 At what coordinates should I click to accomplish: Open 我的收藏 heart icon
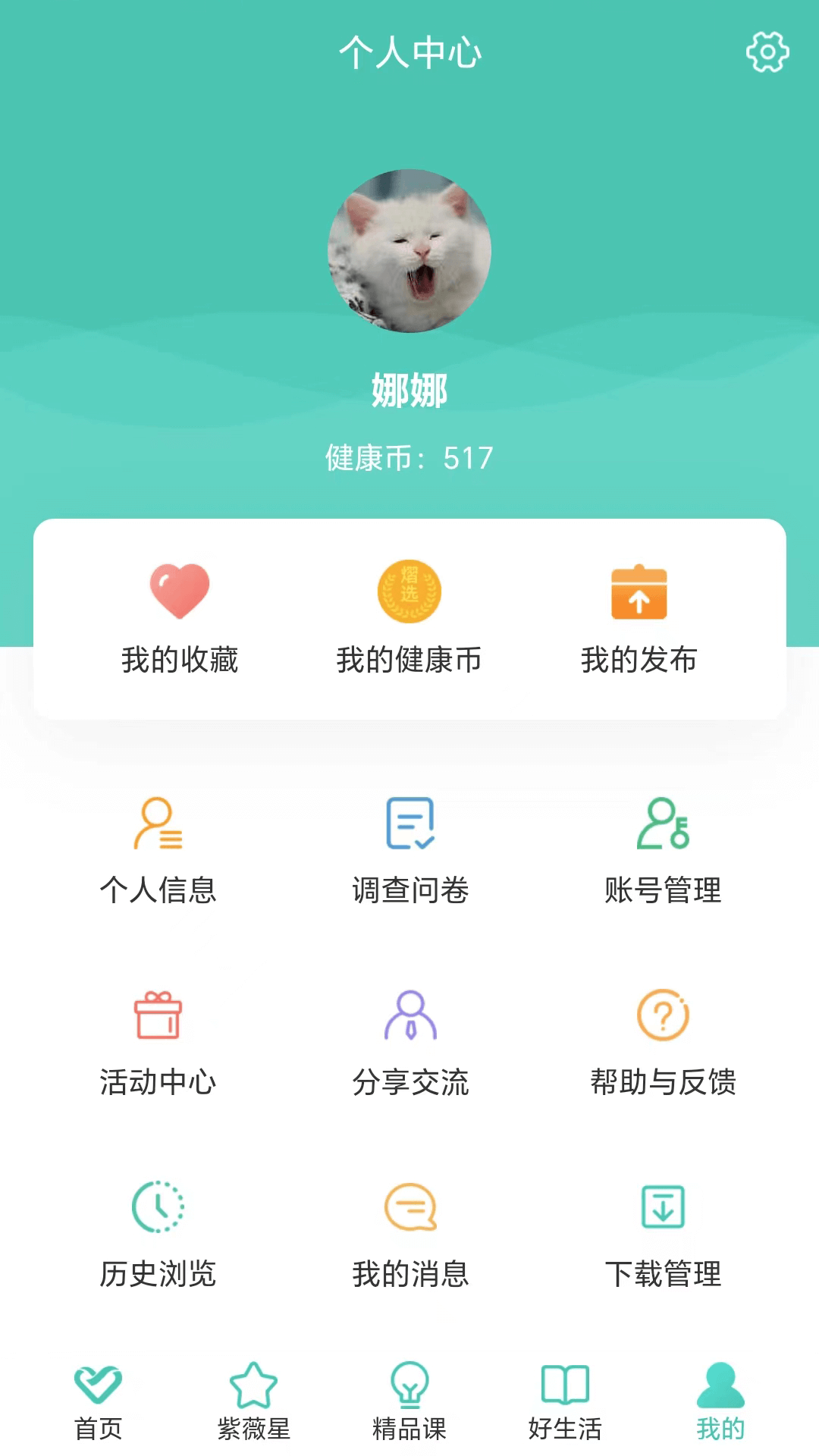(180, 590)
